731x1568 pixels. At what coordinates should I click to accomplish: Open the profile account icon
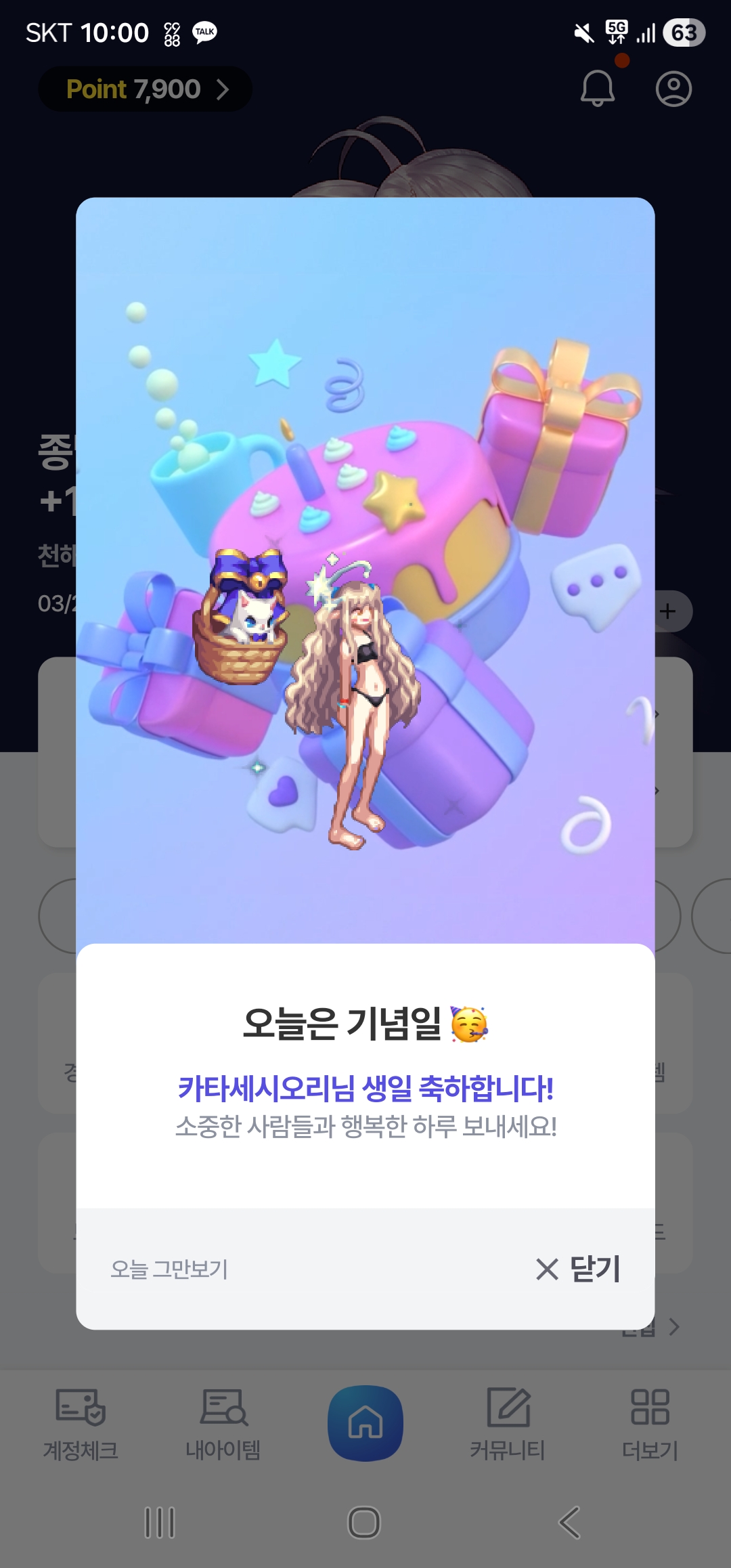pos(673,89)
